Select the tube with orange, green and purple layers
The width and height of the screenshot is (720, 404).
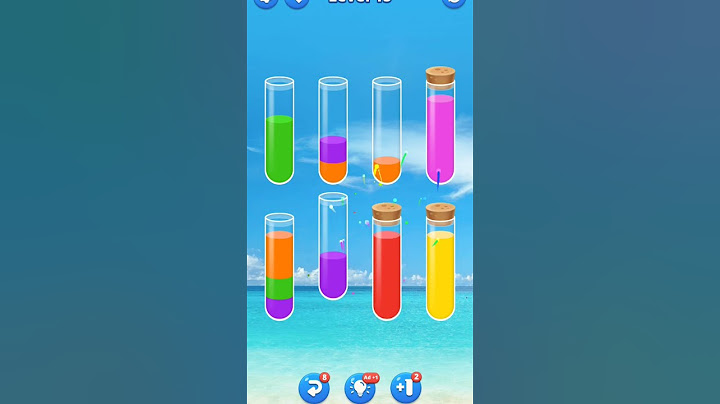(279, 267)
